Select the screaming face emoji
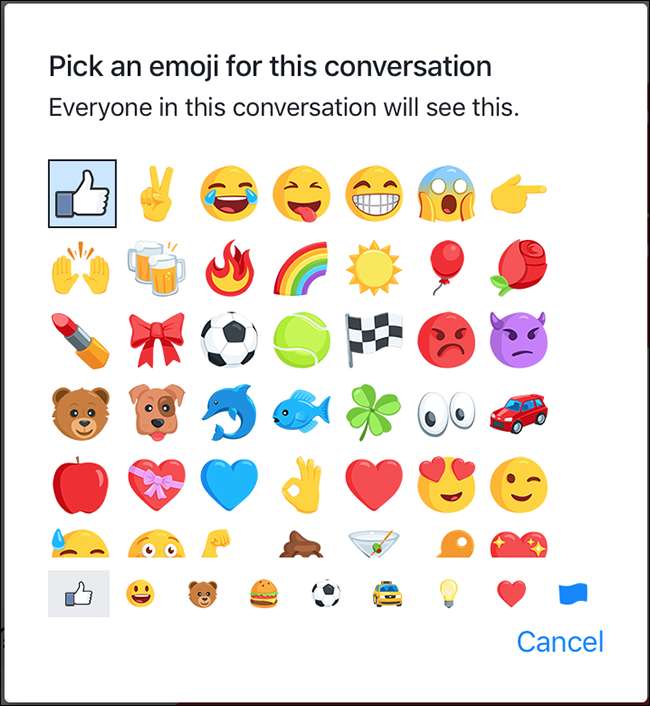This screenshot has height=706, width=650. pyautogui.click(x=447, y=193)
